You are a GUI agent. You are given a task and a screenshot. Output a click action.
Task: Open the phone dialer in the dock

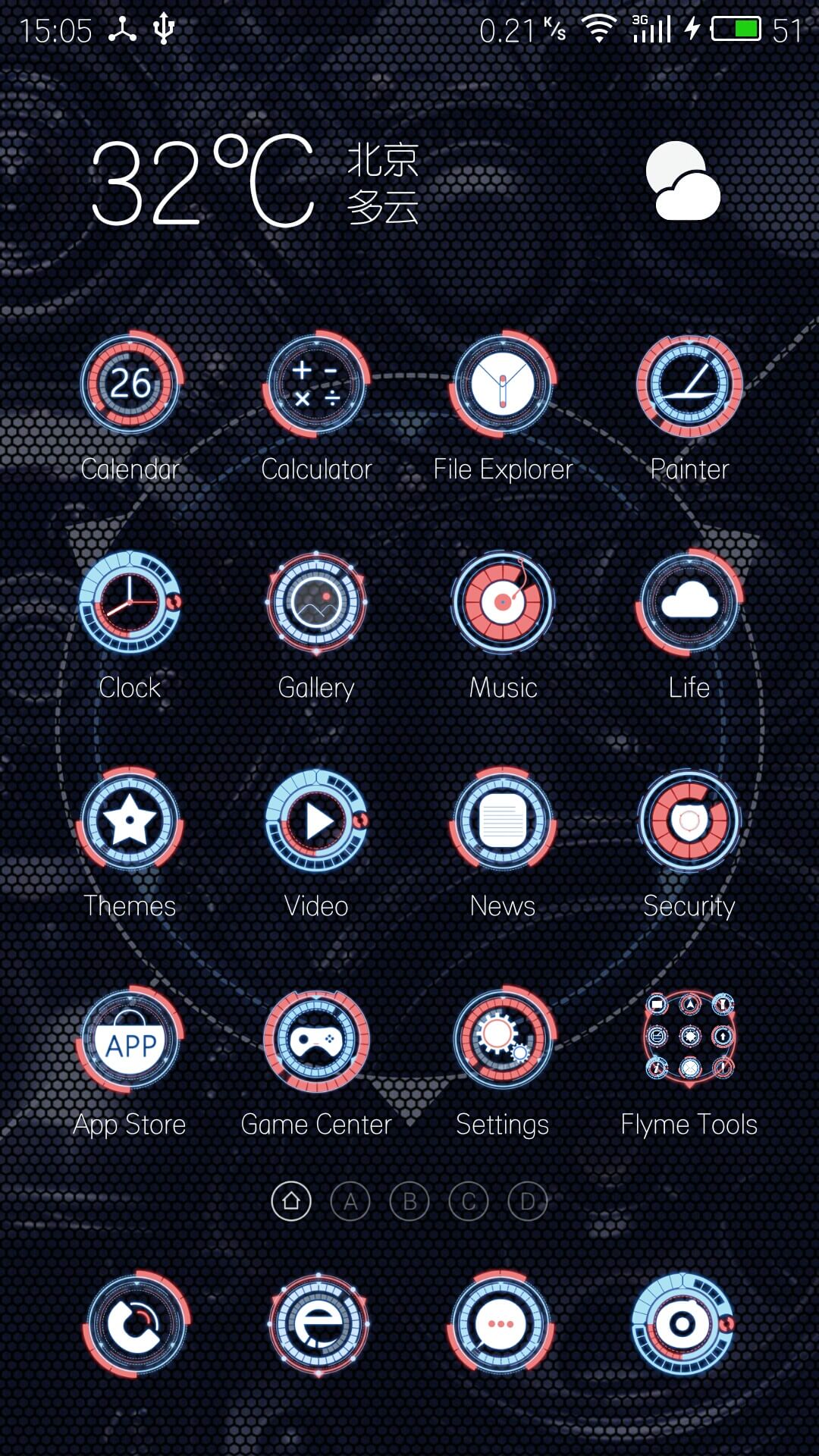pos(136,1325)
